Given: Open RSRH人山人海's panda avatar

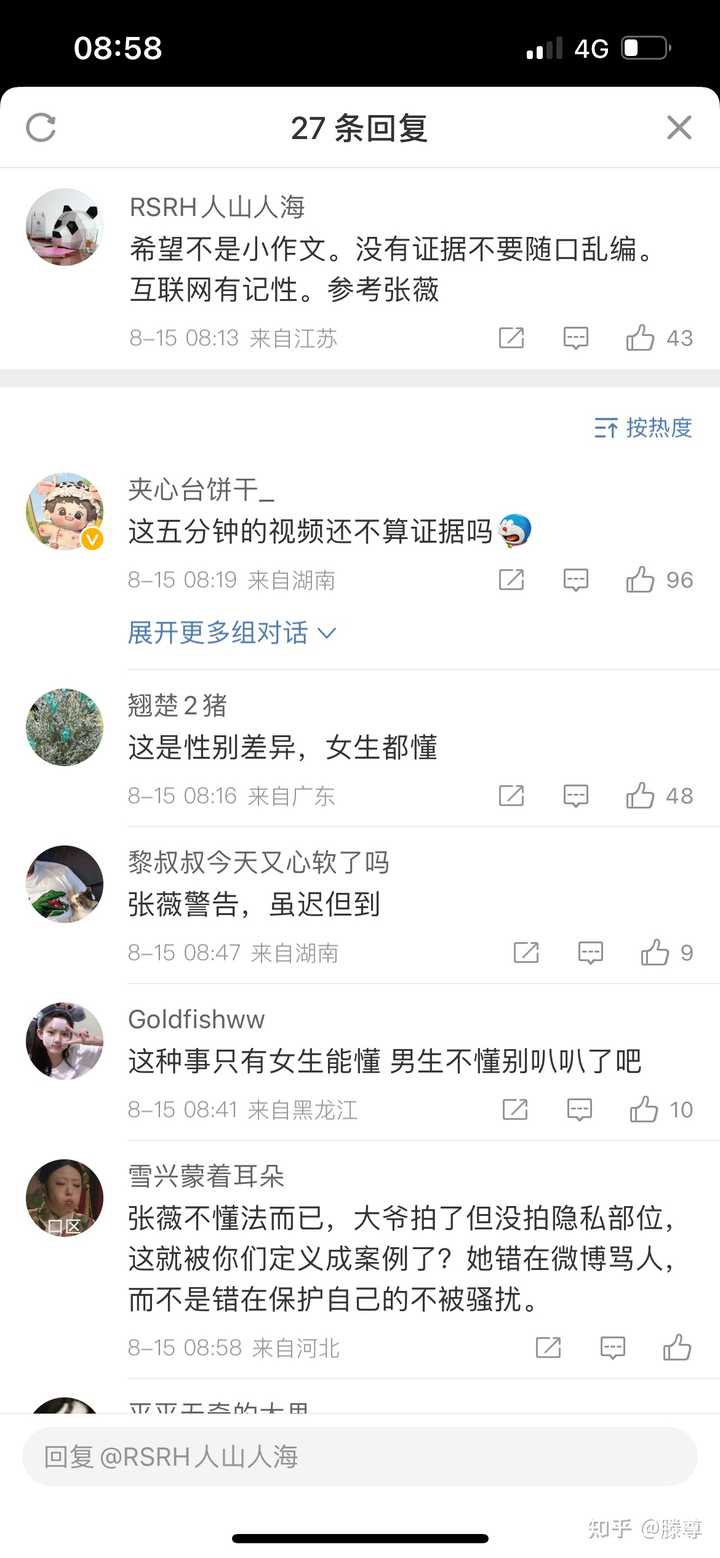Looking at the screenshot, I should coord(65,227).
